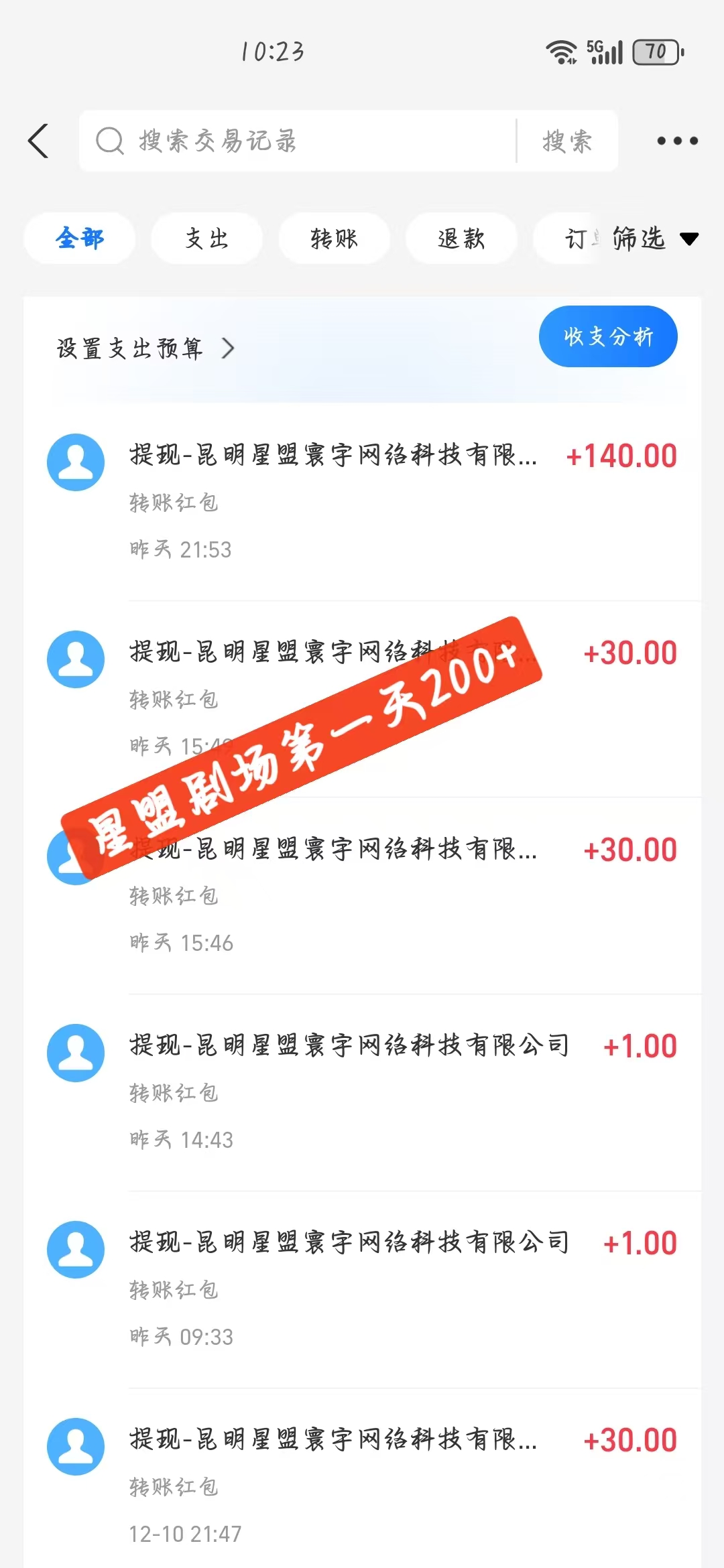Click the avatar icon of the 14:43 transaction
724x1568 pixels.
point(75,1052)
